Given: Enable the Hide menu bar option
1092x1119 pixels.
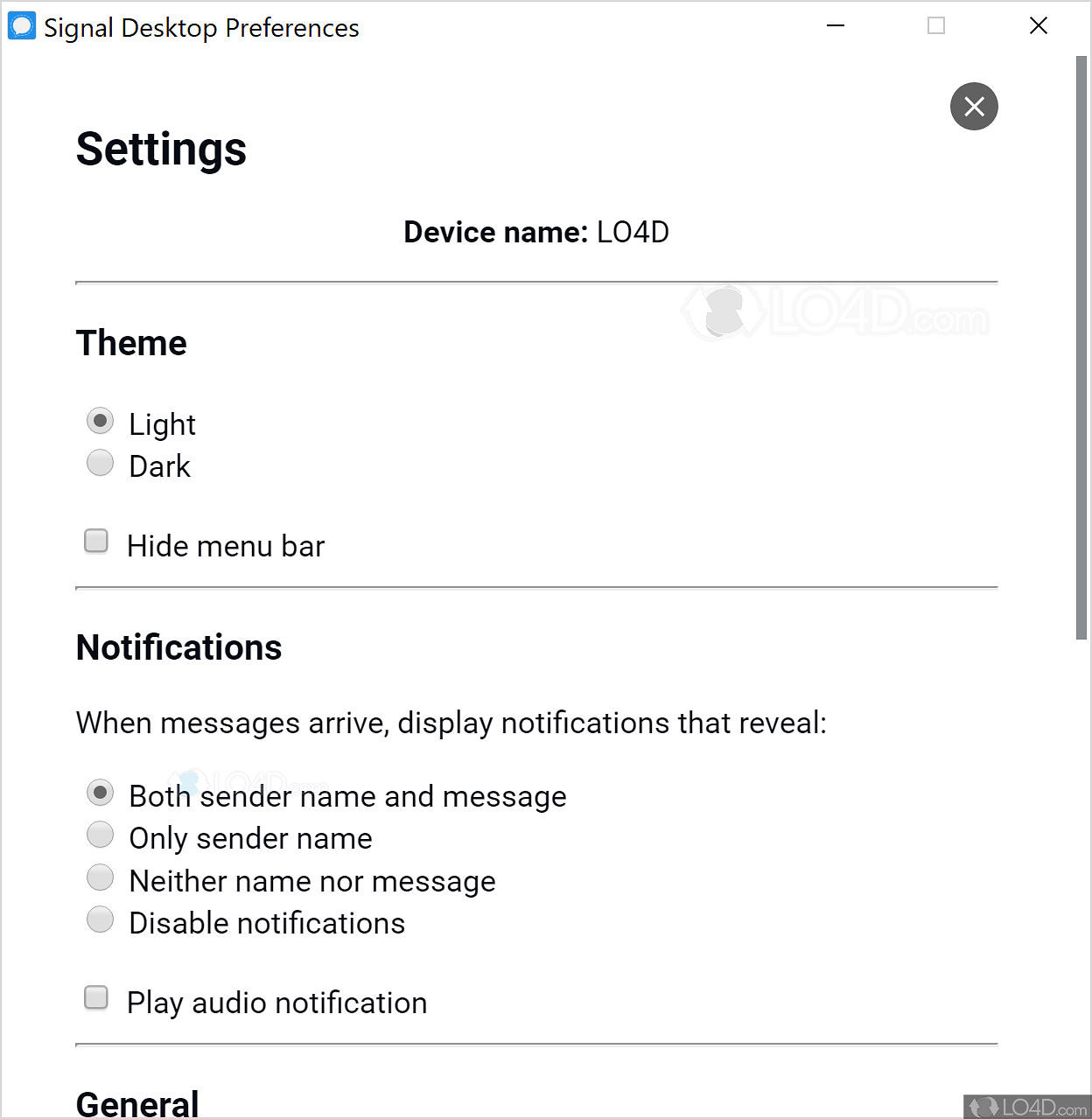Looking at the screenshot, I should click(95, 541).
